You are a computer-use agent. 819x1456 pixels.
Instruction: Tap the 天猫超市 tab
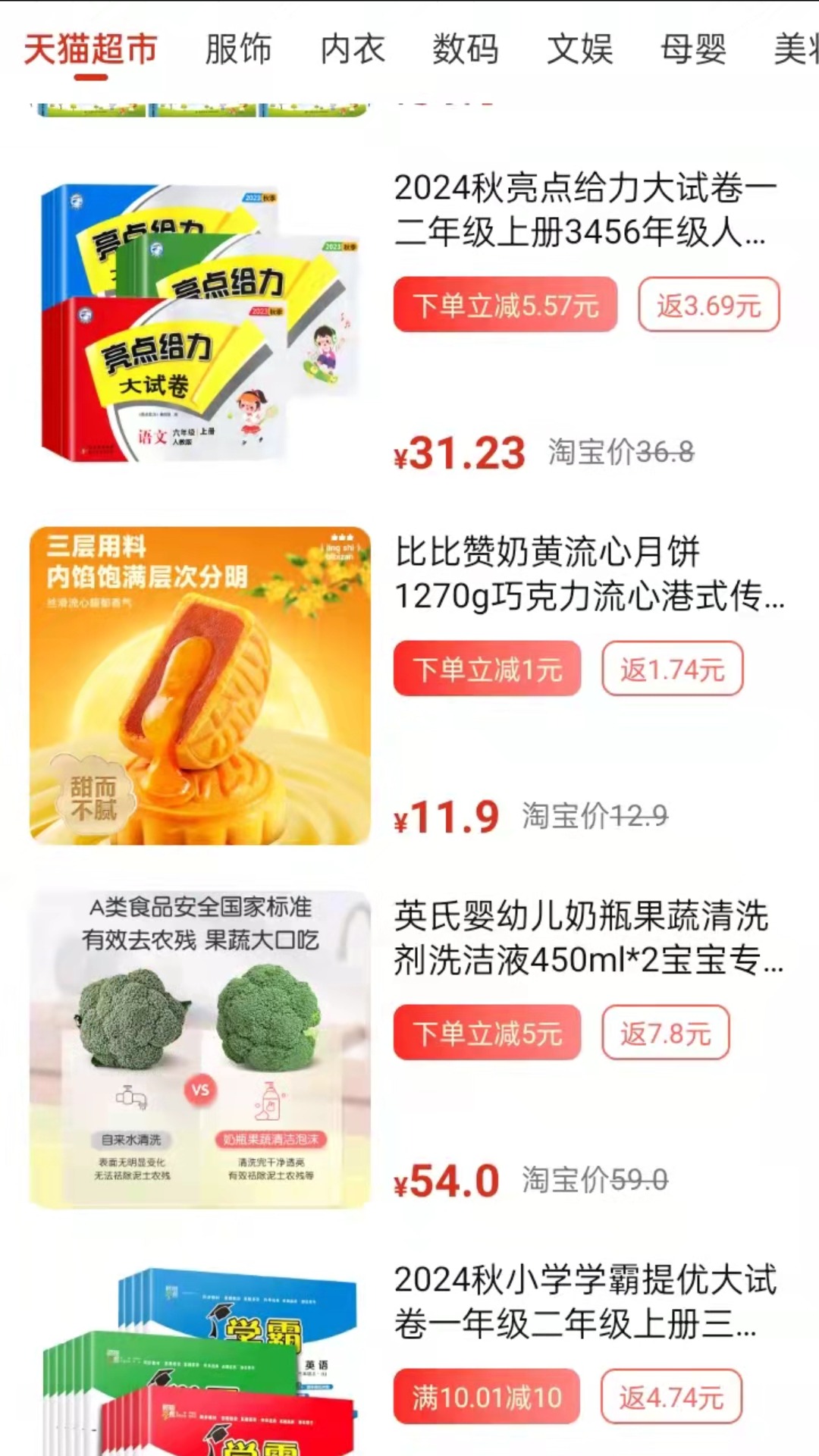90,50
